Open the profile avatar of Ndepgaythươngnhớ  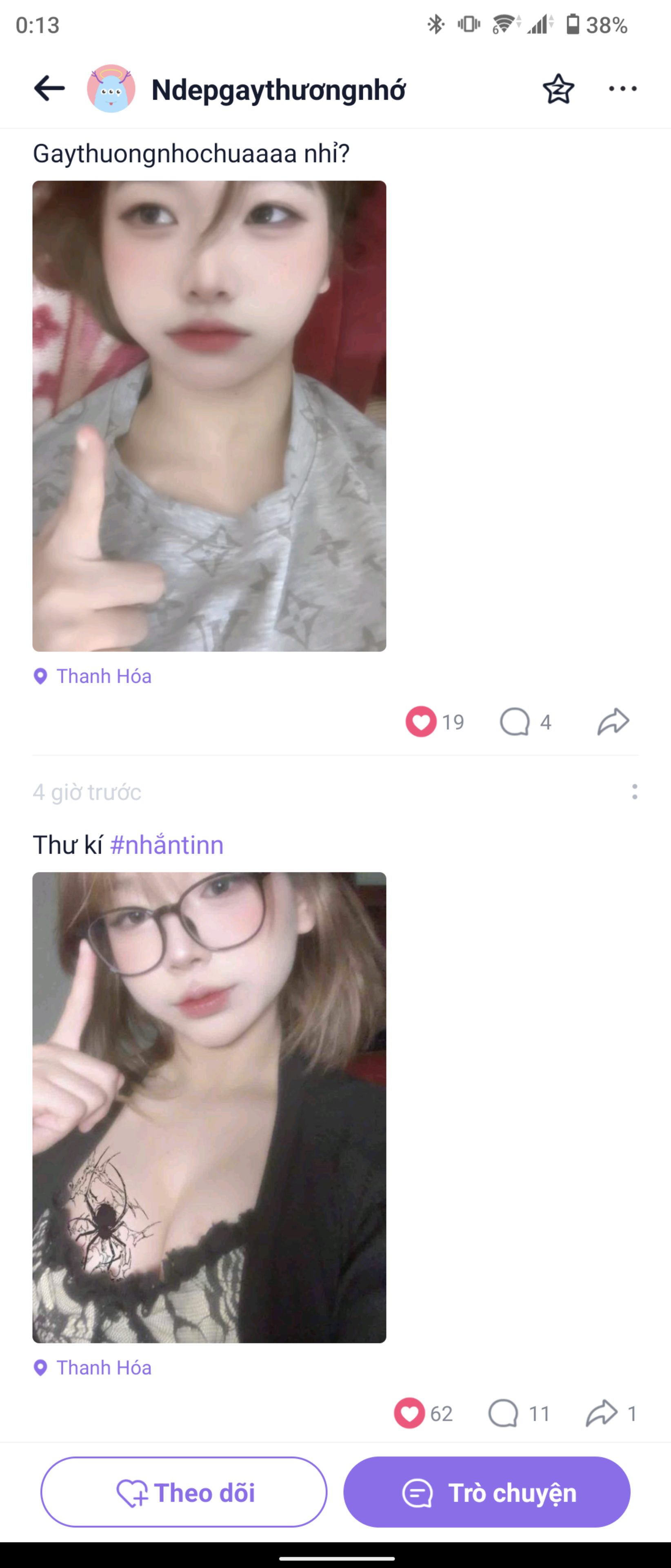(111, 89)
